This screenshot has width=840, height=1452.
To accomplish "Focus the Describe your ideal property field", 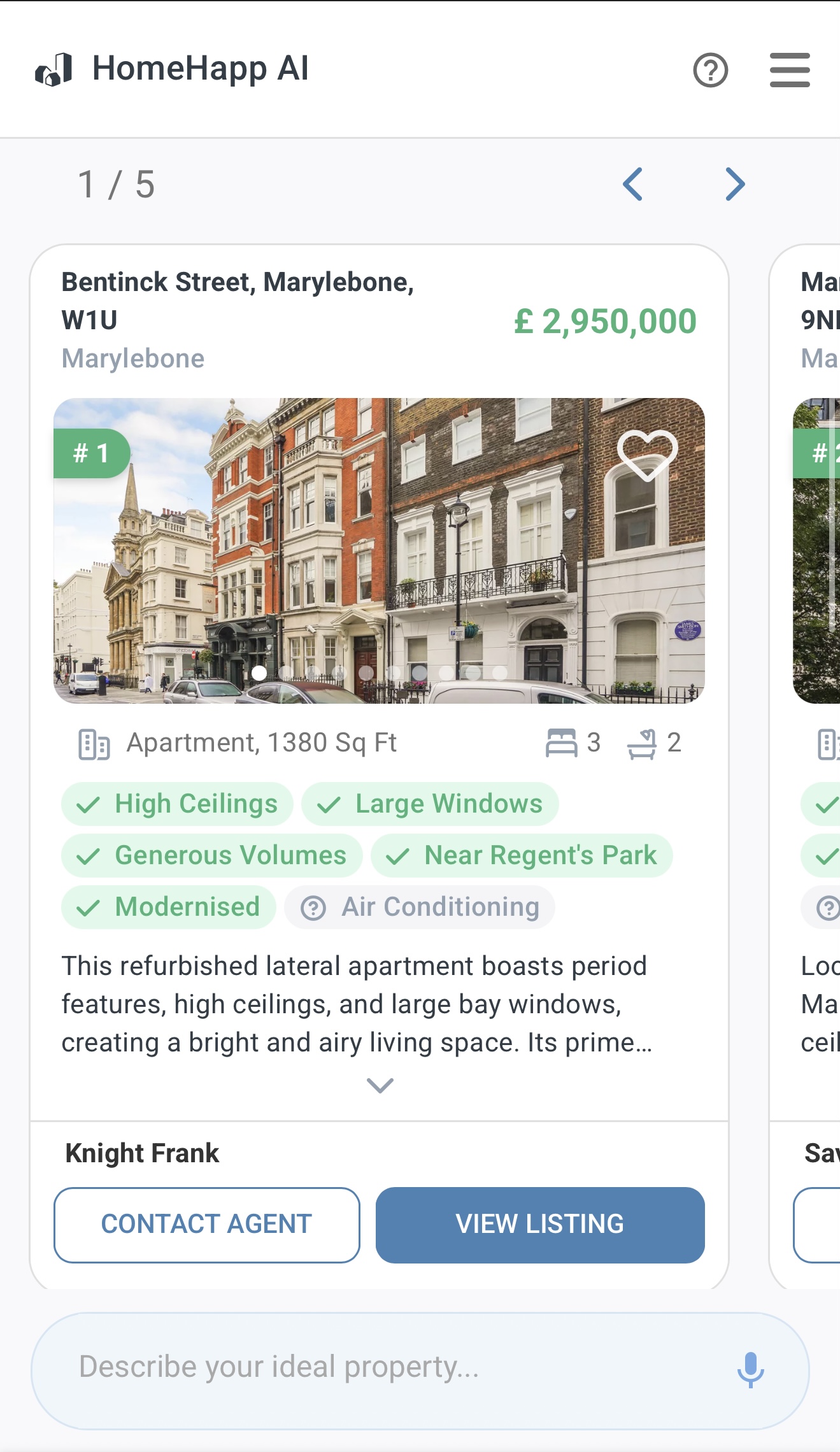I will (382, 1367).
